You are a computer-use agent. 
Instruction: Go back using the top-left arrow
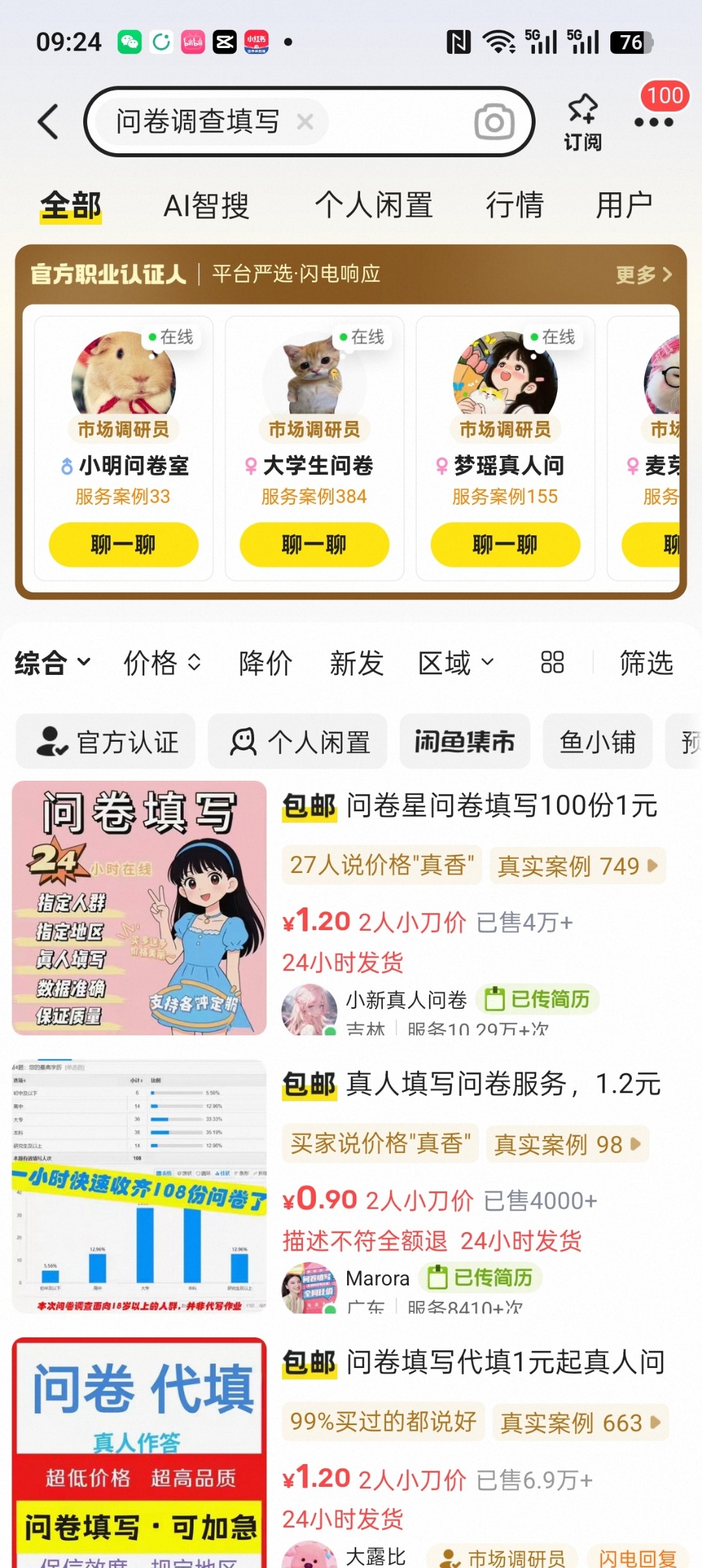pyautogui.click(x=49, y=121)
